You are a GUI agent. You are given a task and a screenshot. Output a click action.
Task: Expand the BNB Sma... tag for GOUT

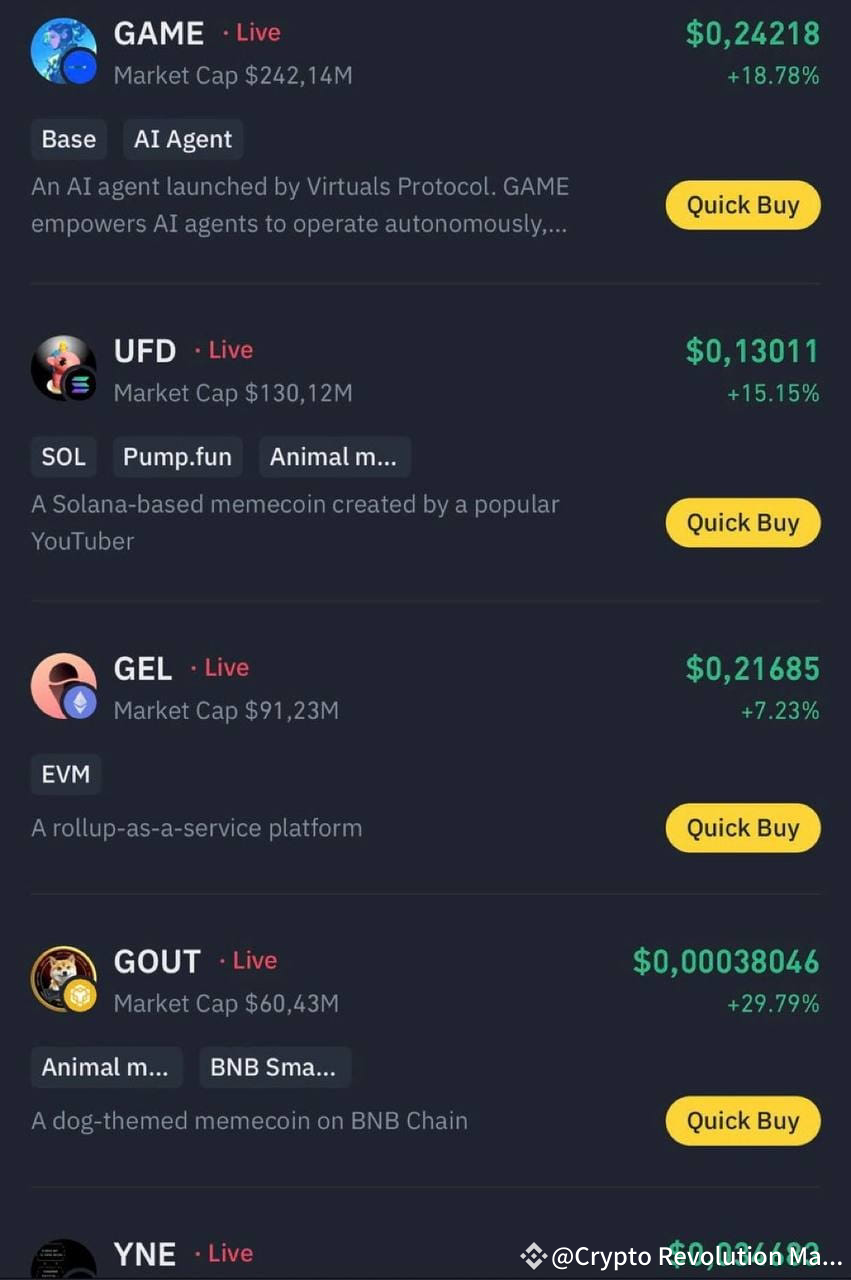click(x=275, y=1066)
